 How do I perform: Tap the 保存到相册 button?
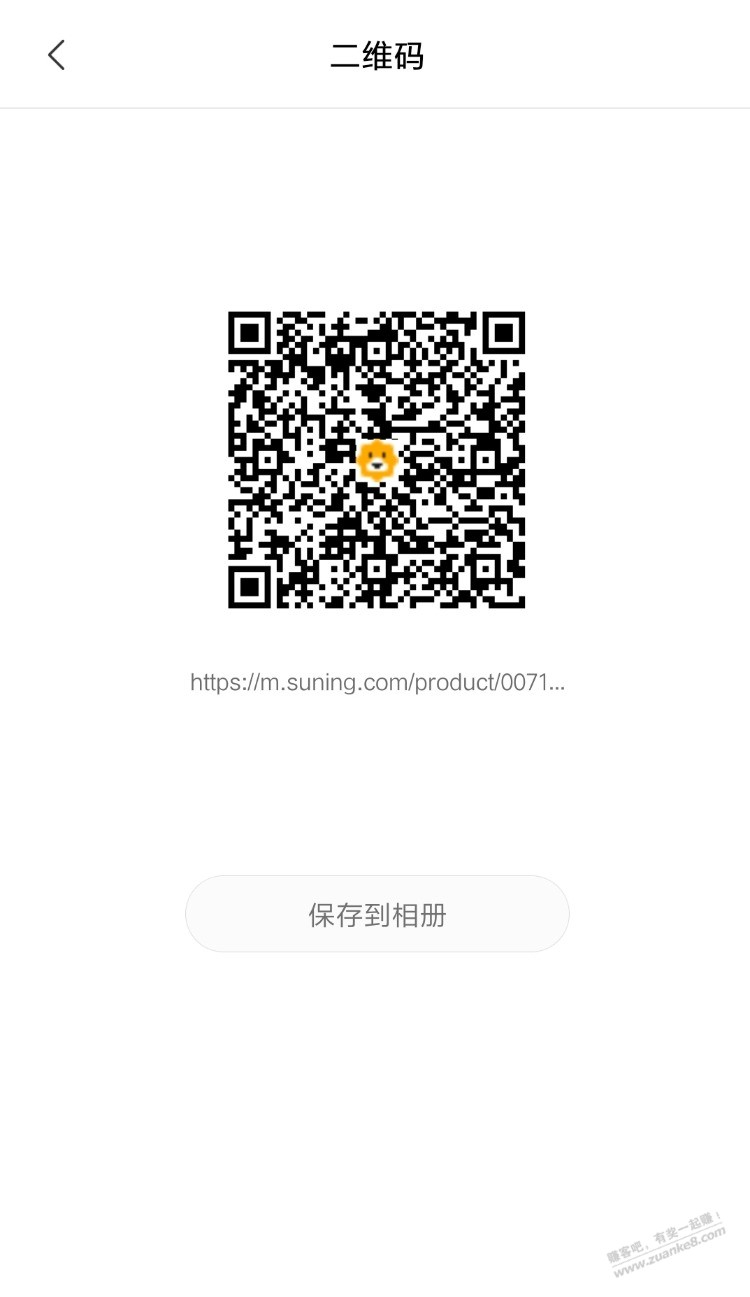[x=377, y=914]
